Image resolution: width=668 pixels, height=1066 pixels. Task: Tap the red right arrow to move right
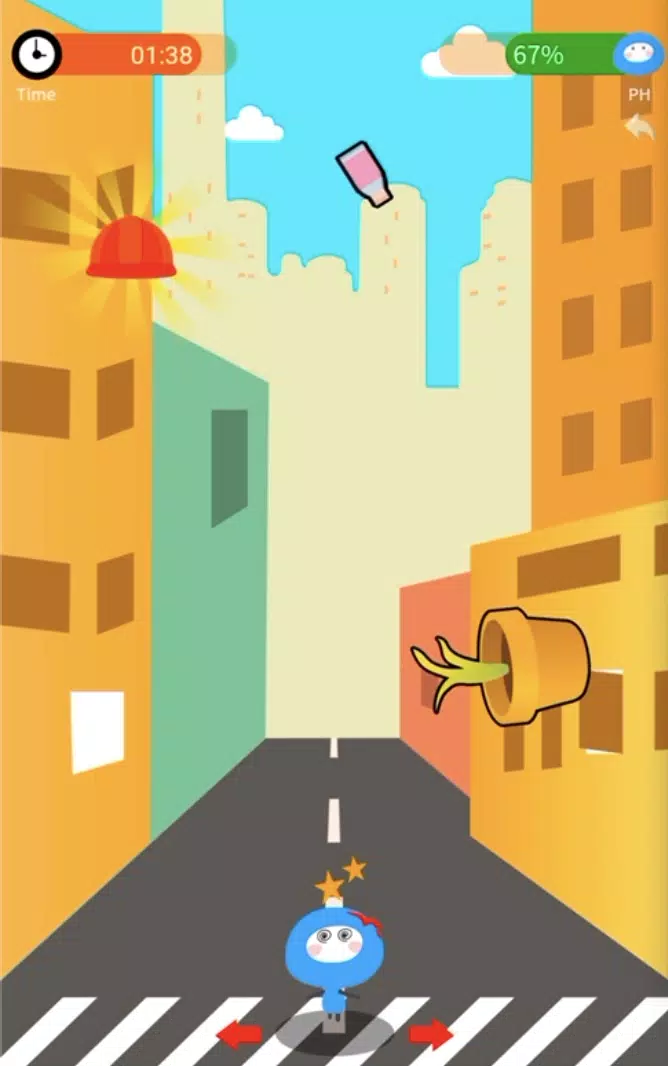(431, 1033)
